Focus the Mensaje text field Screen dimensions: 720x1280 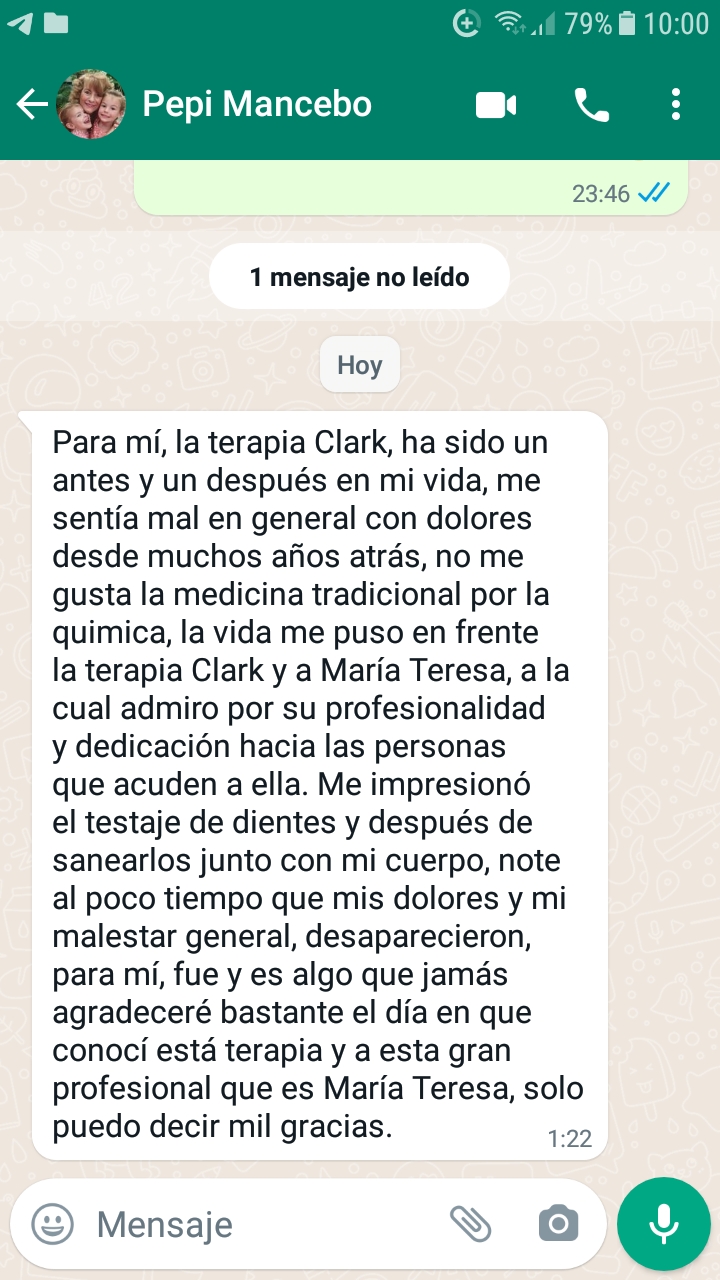(260, 1224)
